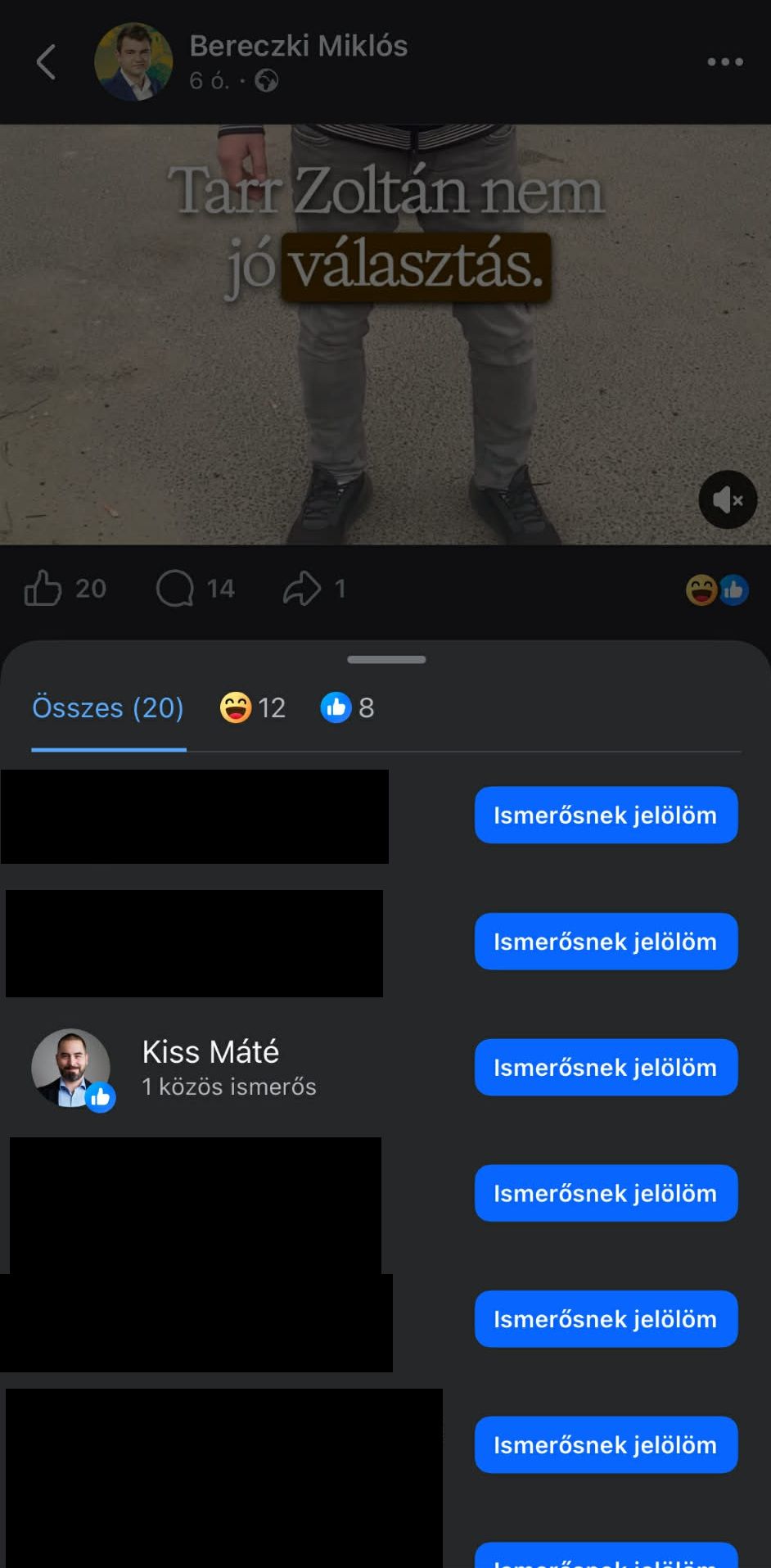The width and height of the screenshot is (771, 1568).
Task: Open Bereczki Miklós profile picture
Action: pyautogui.click(x=133, y=62)
